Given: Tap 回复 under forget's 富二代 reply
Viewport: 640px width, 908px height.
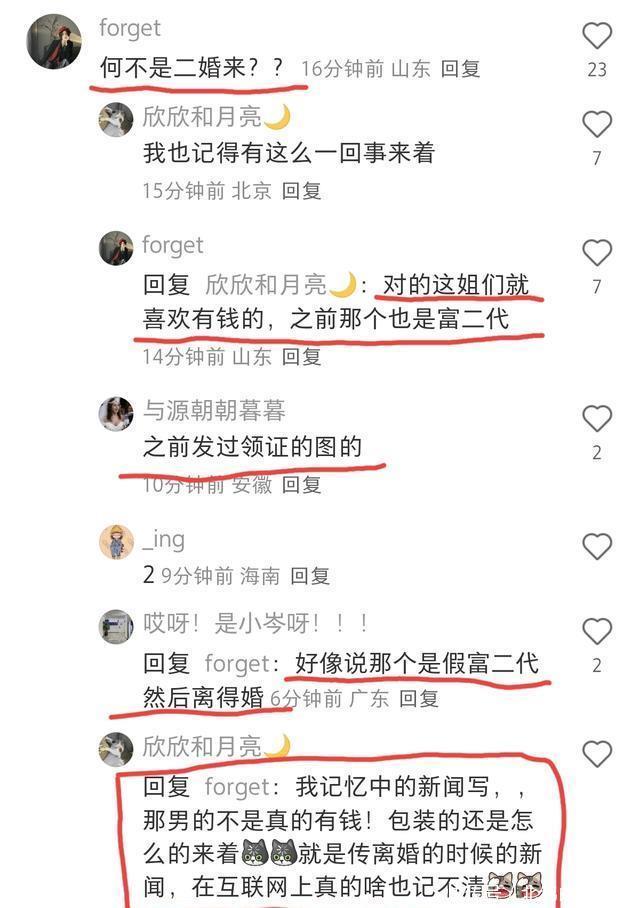Looking at the screenshot, I should point(301,356).
